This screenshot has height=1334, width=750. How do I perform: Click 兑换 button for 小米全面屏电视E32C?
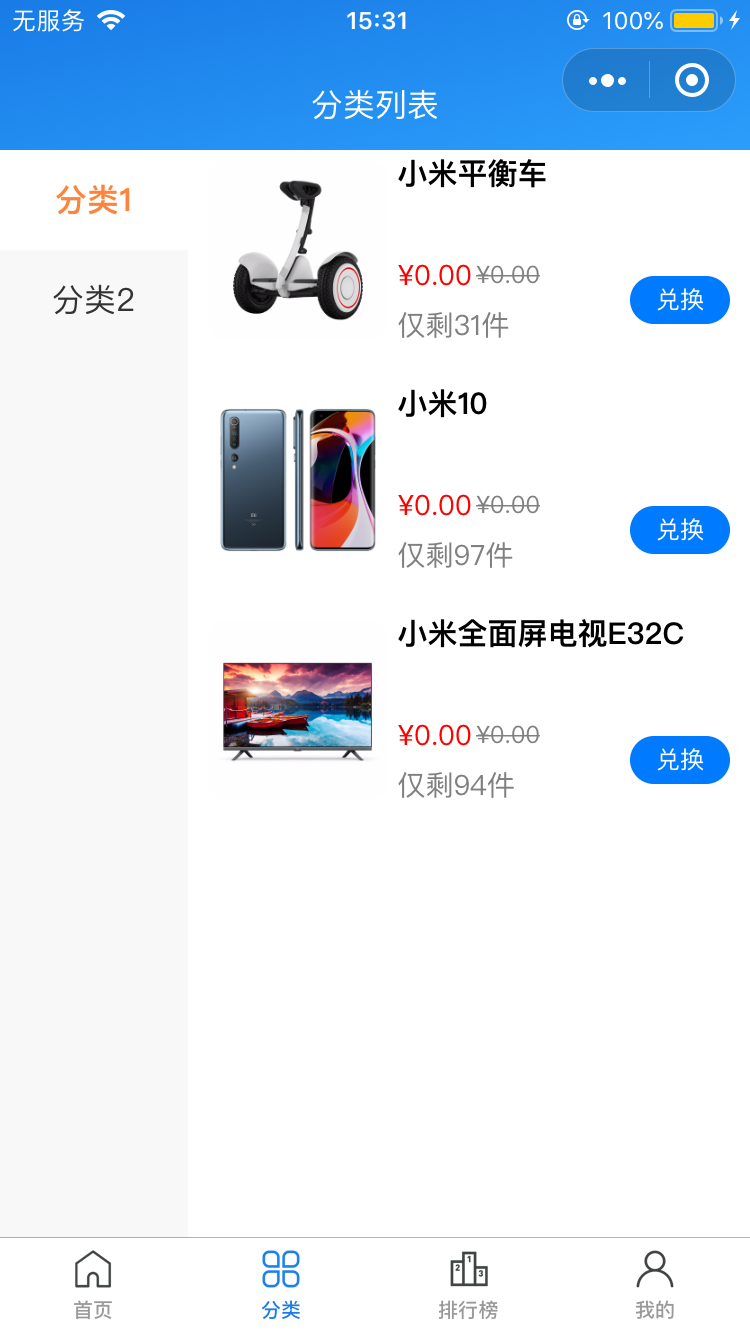(x=680, y=760)
